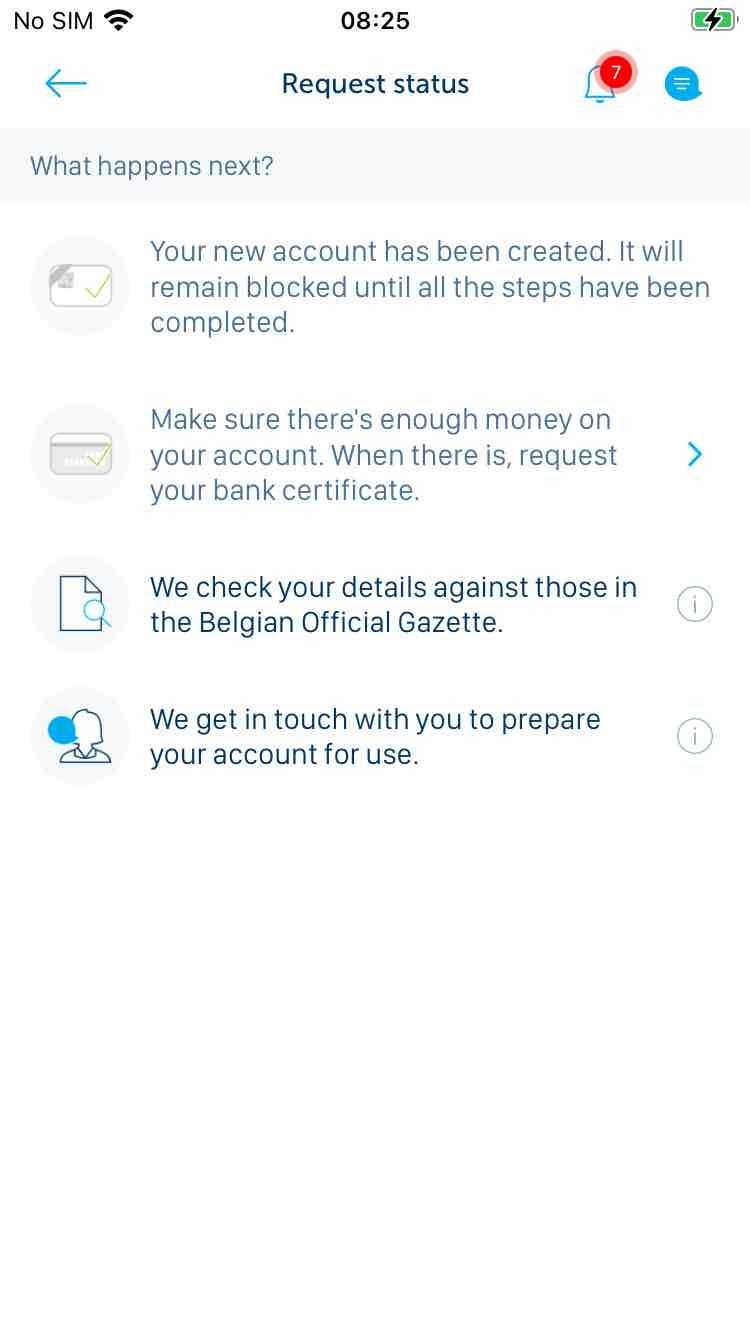Go back using the arrow
This screenshot has width=750, height=1334.
pos(66,84)
